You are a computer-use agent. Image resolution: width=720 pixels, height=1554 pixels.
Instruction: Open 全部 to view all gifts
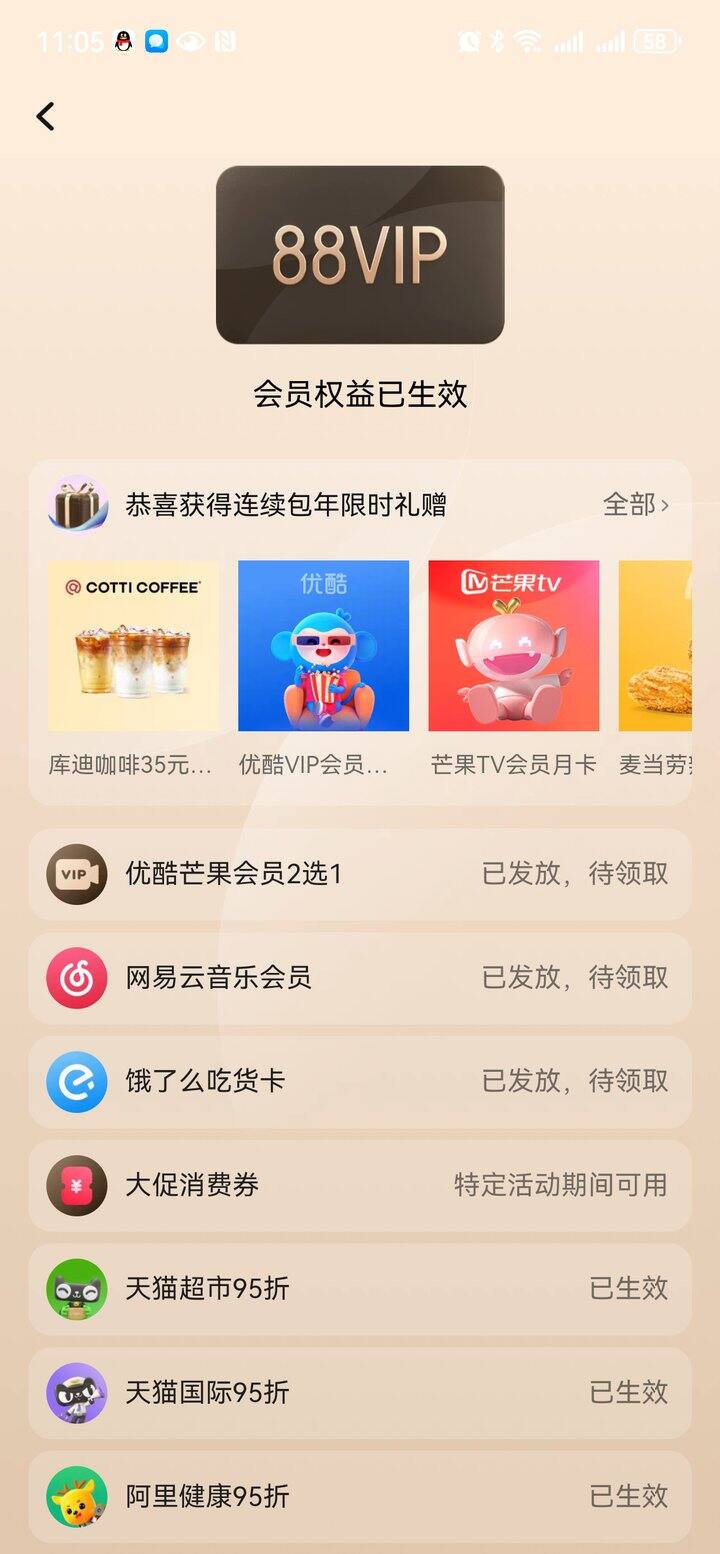[636, 504]
